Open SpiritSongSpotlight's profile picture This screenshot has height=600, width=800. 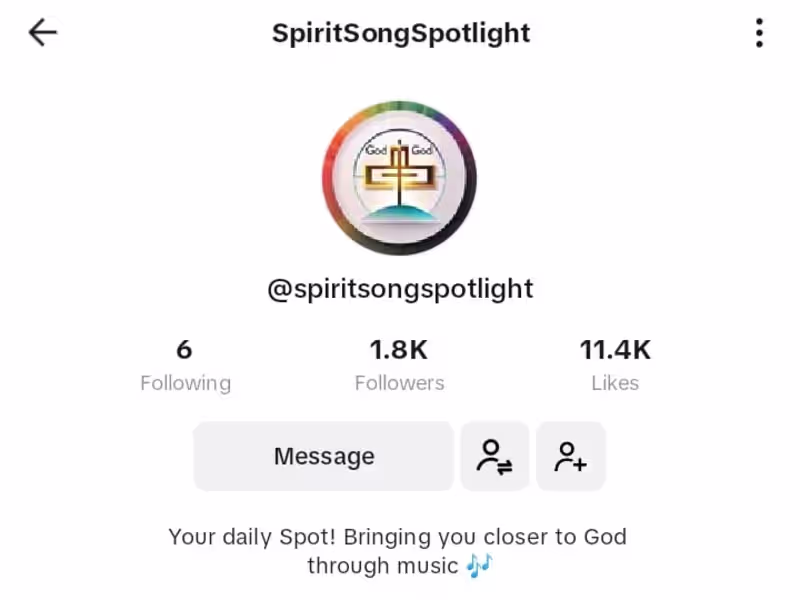(399, 178)
